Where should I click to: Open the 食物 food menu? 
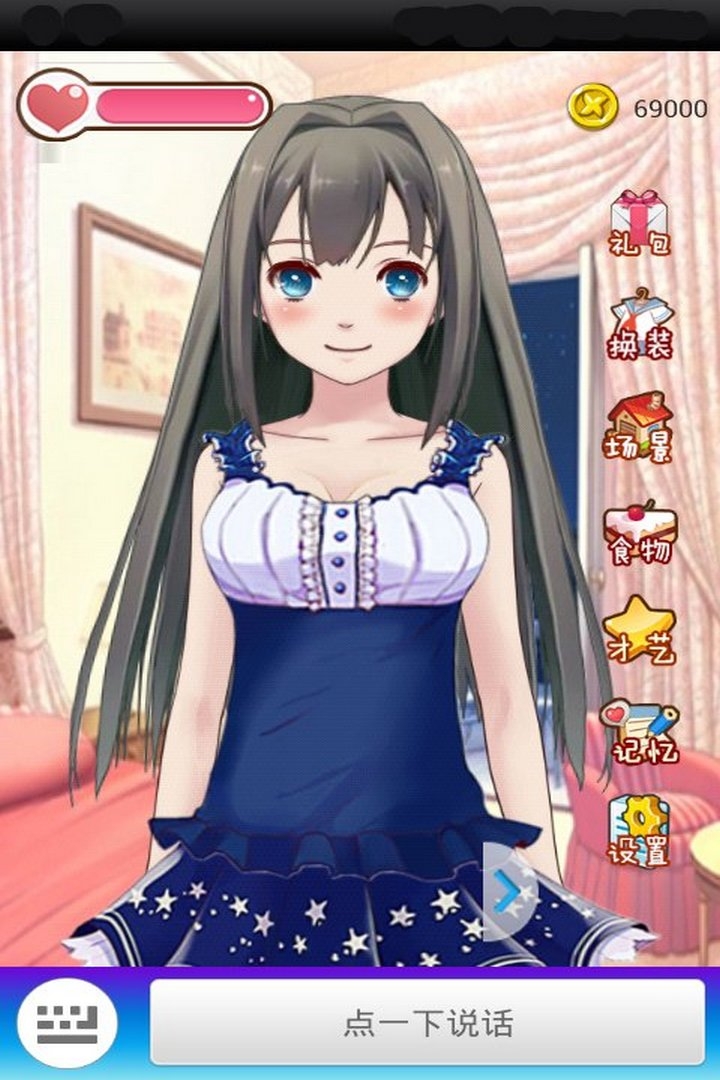(639, 531)
